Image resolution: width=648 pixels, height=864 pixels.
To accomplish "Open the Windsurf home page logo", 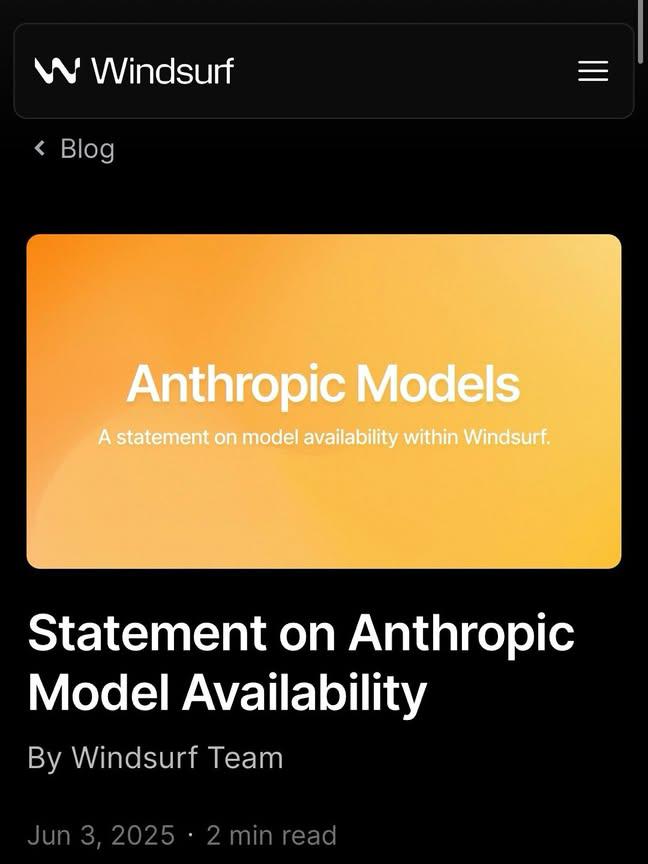I will point(134,71).
